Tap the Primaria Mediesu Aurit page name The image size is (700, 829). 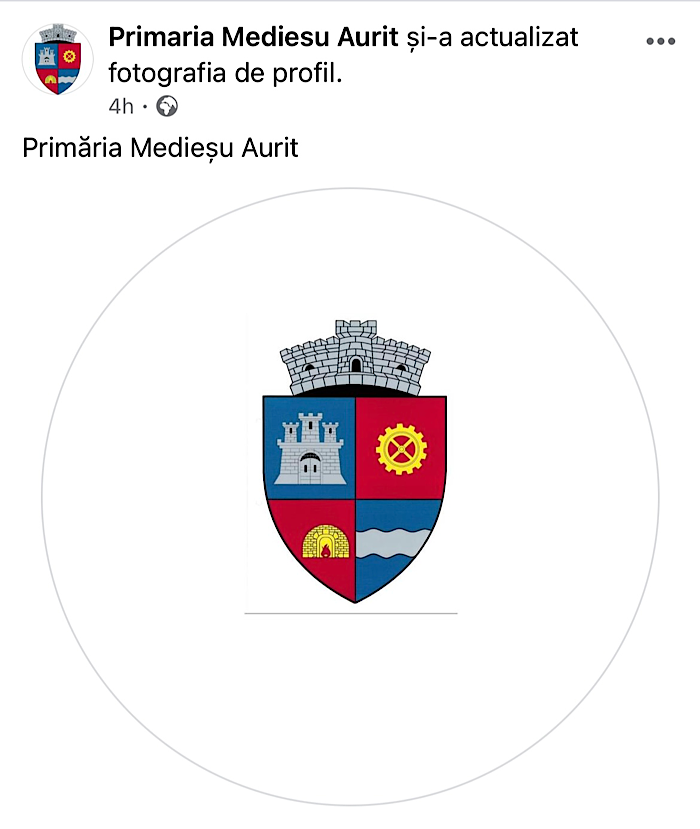coord(253,37)
